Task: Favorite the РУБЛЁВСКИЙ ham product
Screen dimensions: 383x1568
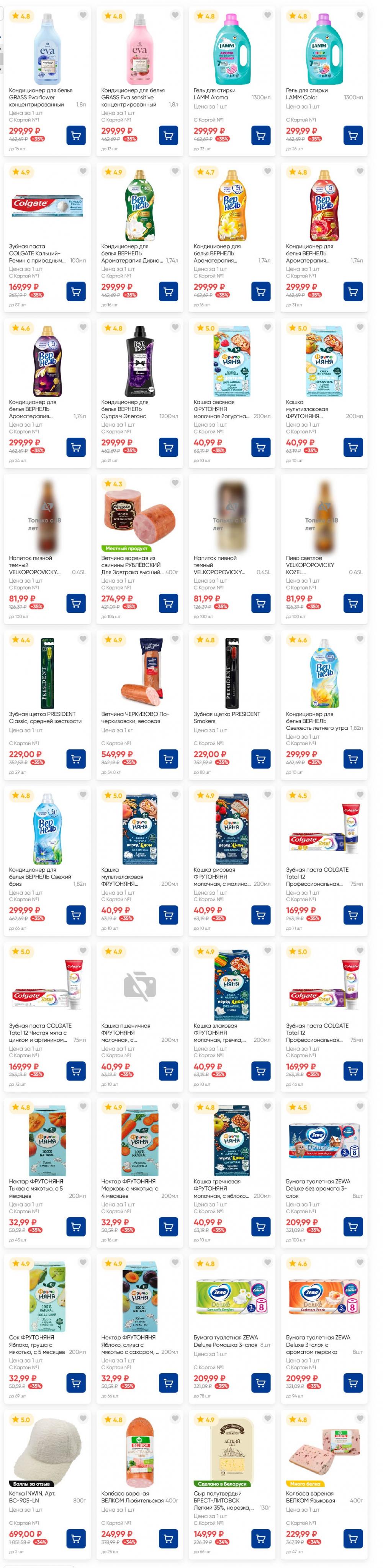Action: 175,483
